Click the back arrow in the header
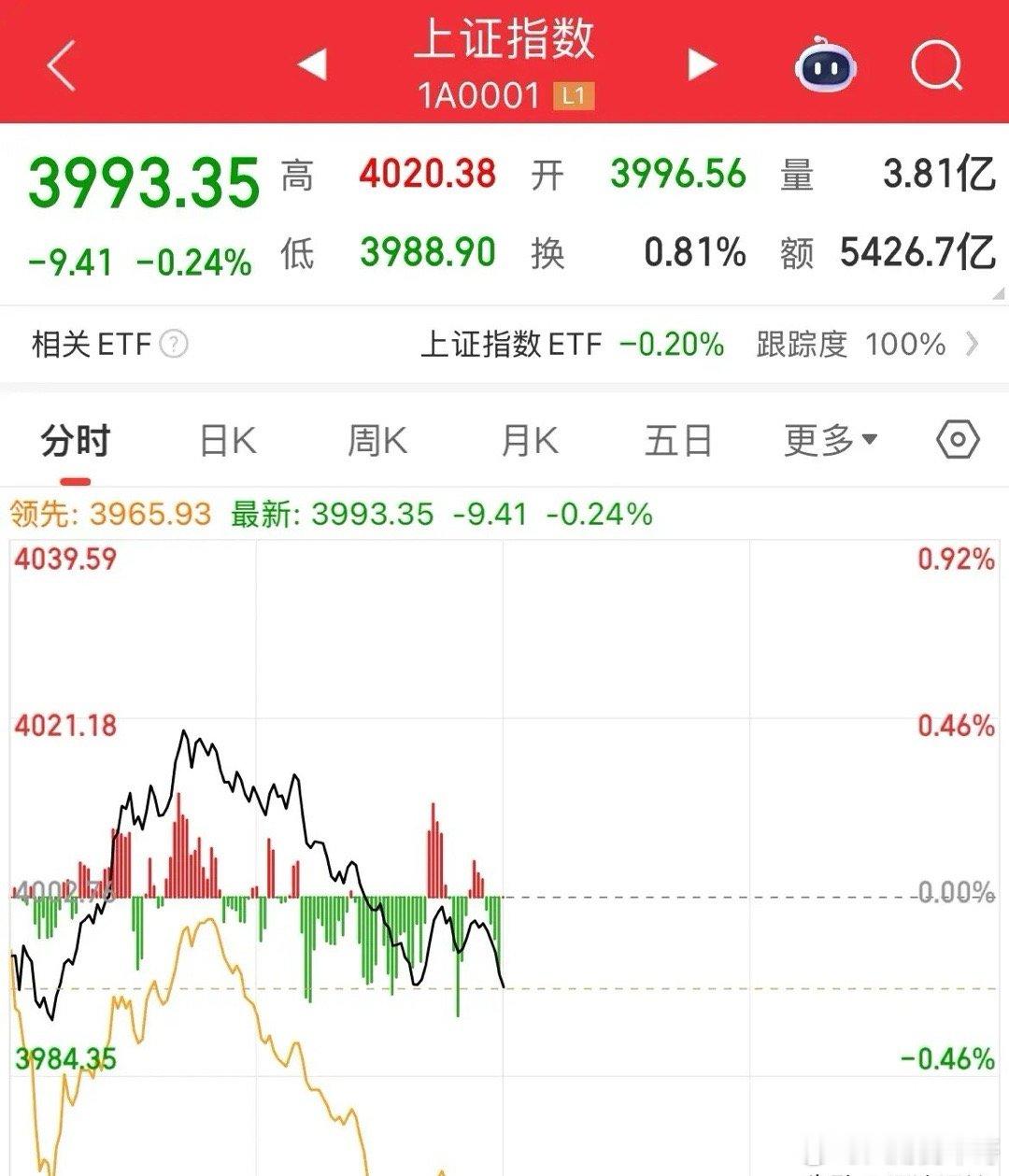The width and height of the screenshot is (1009, 1176). (63, 65)
